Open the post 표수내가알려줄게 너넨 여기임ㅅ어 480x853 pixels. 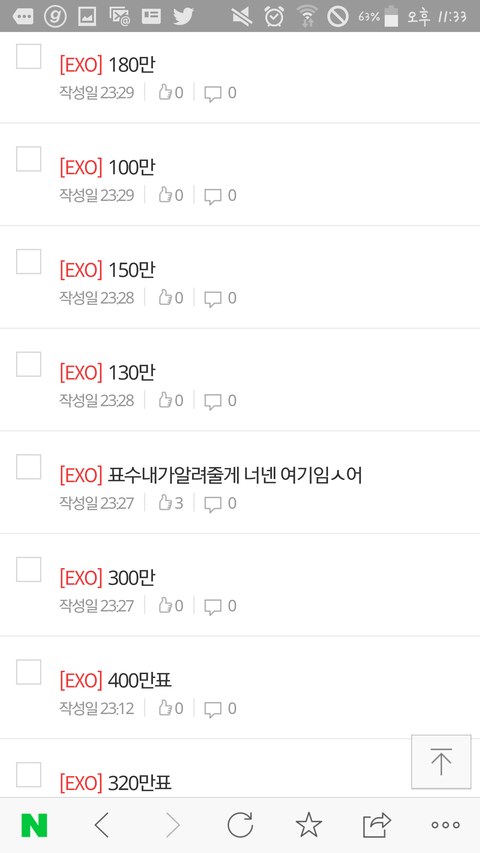click(211, 475)
